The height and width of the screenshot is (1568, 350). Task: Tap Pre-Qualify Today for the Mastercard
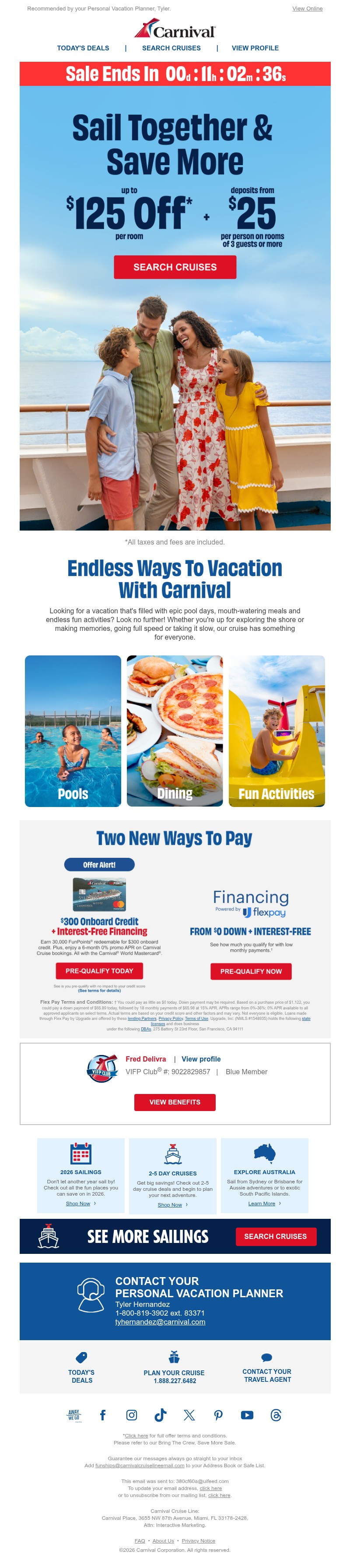tap(99, 971)
